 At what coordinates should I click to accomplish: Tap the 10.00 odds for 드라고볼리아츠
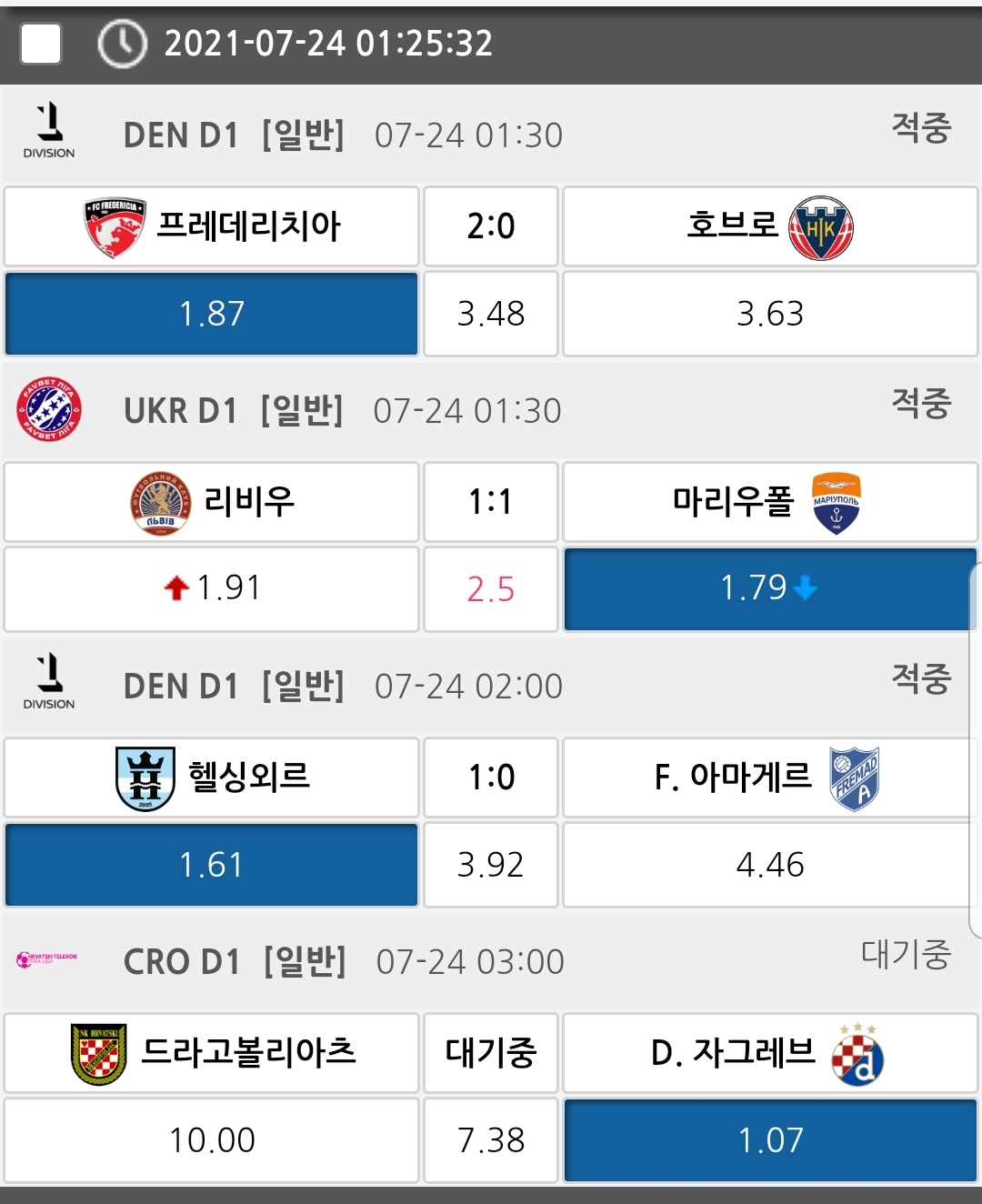click(x=211, y=1140)
